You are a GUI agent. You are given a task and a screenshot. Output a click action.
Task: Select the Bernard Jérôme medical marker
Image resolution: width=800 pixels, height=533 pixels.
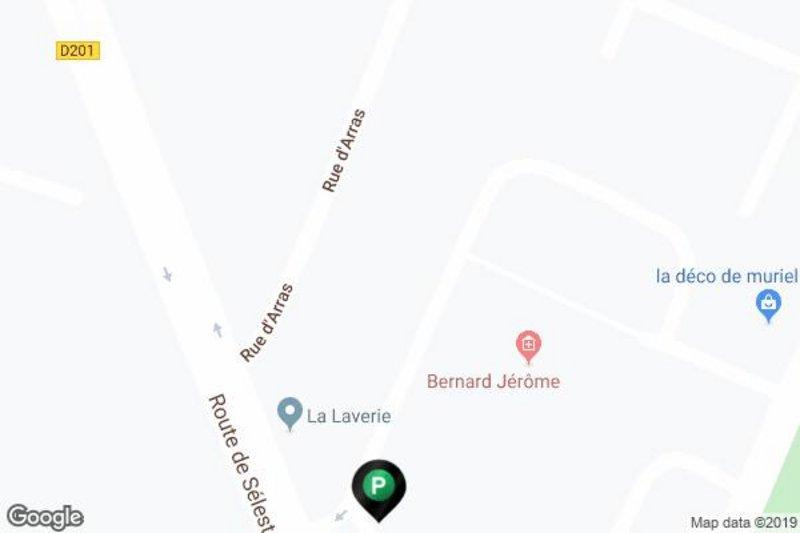click(528, 347)
